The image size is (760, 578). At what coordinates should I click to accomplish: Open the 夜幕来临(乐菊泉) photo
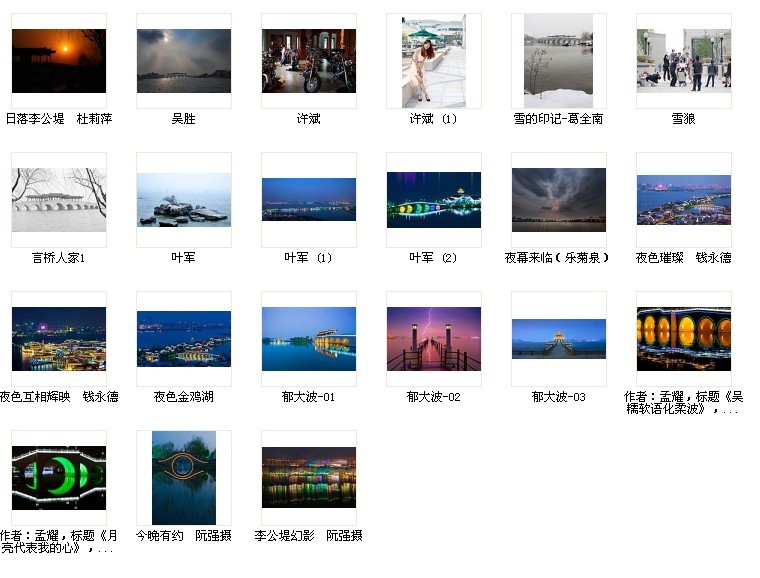(x=559, y=200)
